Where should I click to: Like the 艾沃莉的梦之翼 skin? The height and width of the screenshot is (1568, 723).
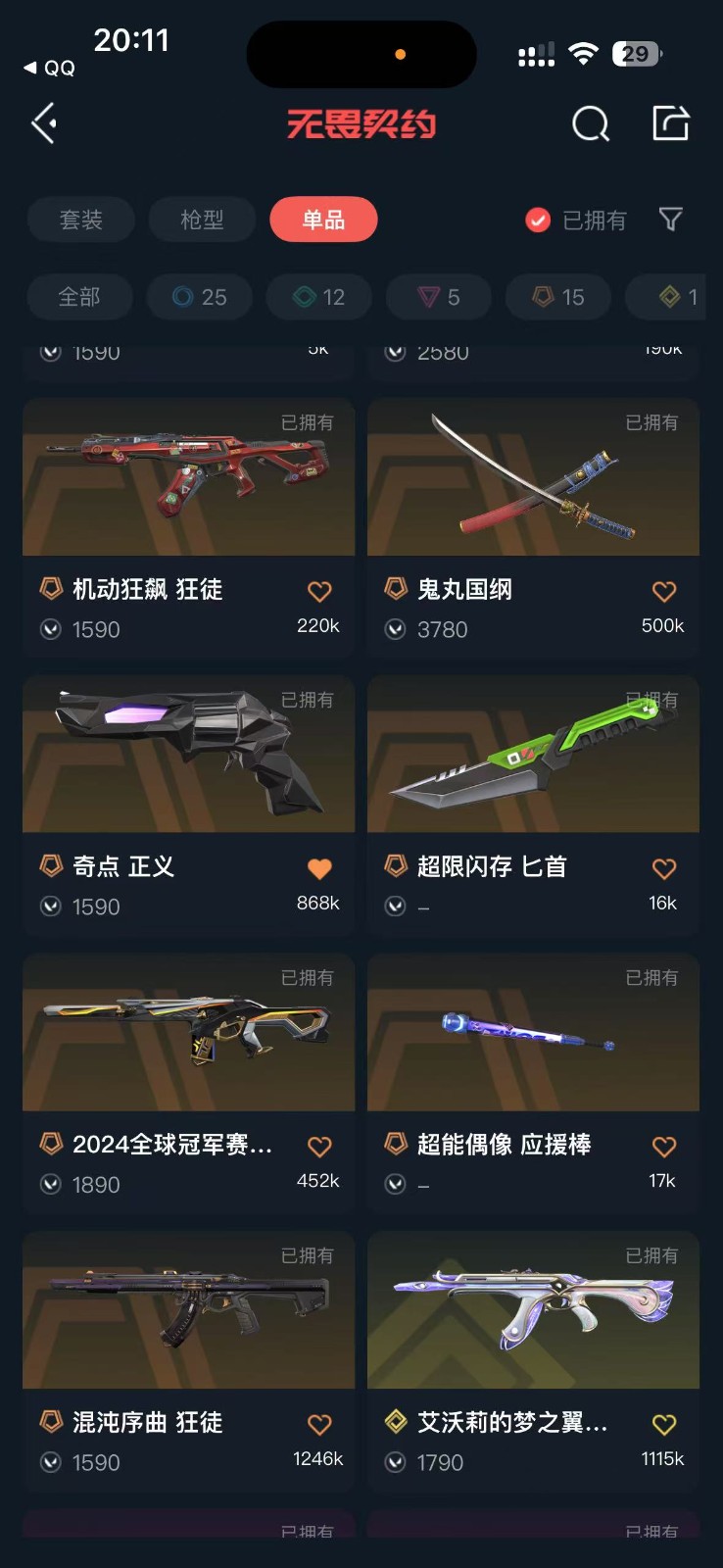click(664, 1423)
